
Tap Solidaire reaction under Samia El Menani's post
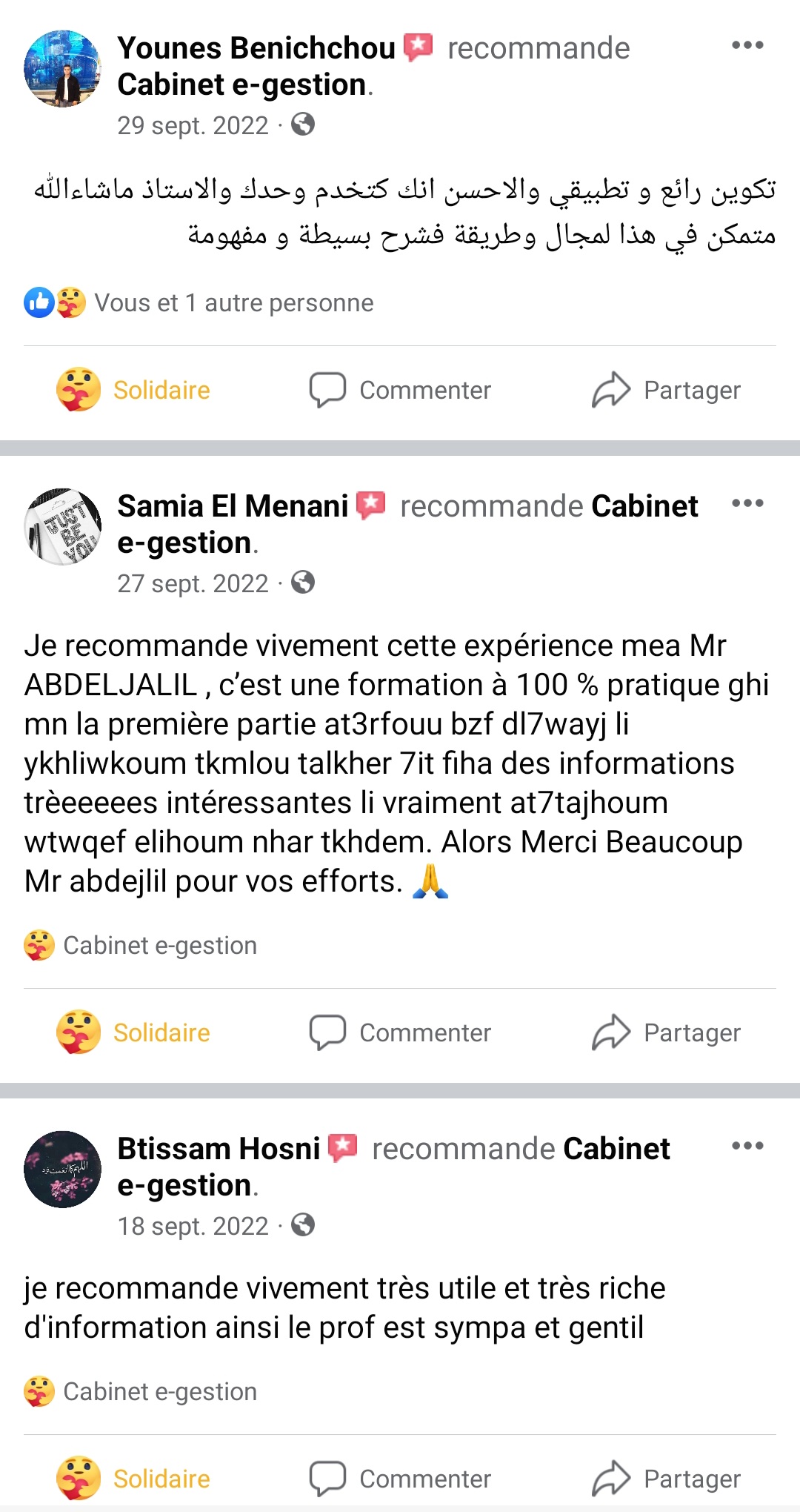[x=134, y=1032]
